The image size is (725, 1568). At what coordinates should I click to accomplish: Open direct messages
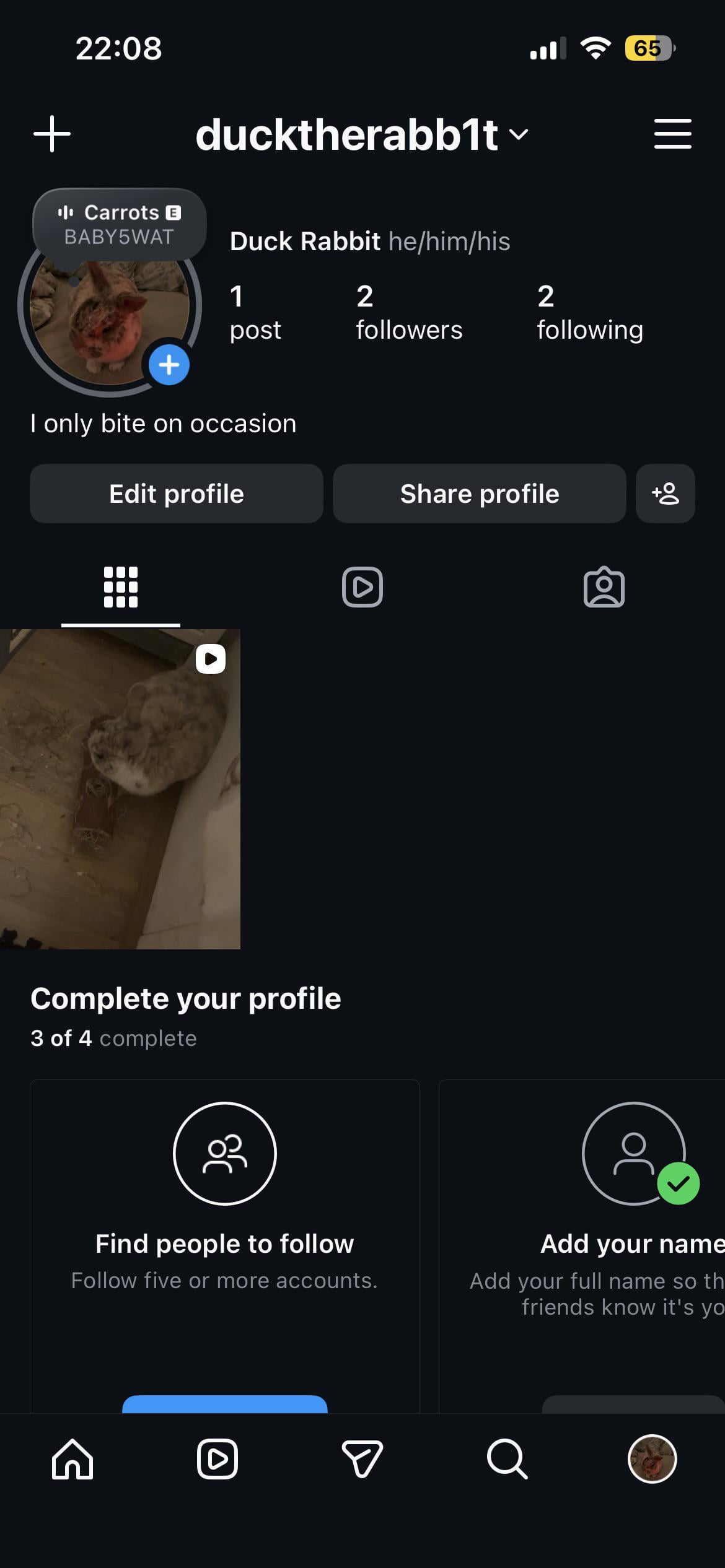(362, 1459)
